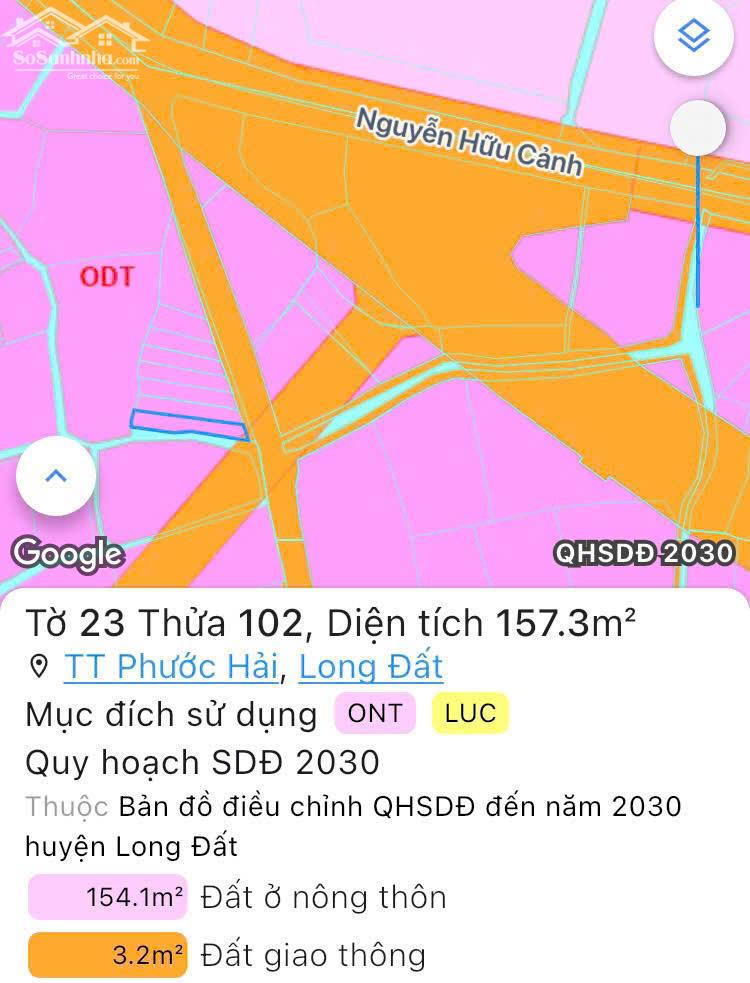
Task: Toggle the ONT land-use tag
Action: pos(375,714)
